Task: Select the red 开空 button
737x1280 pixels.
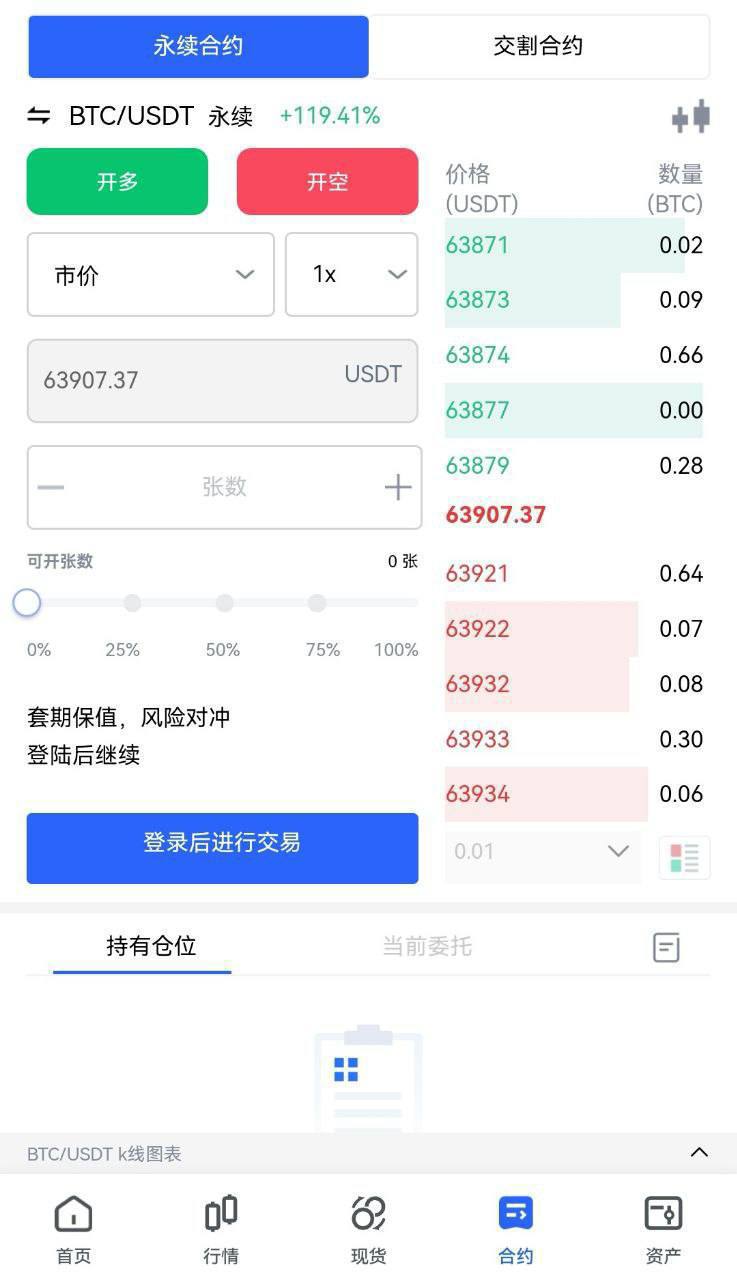Action: 327,182
